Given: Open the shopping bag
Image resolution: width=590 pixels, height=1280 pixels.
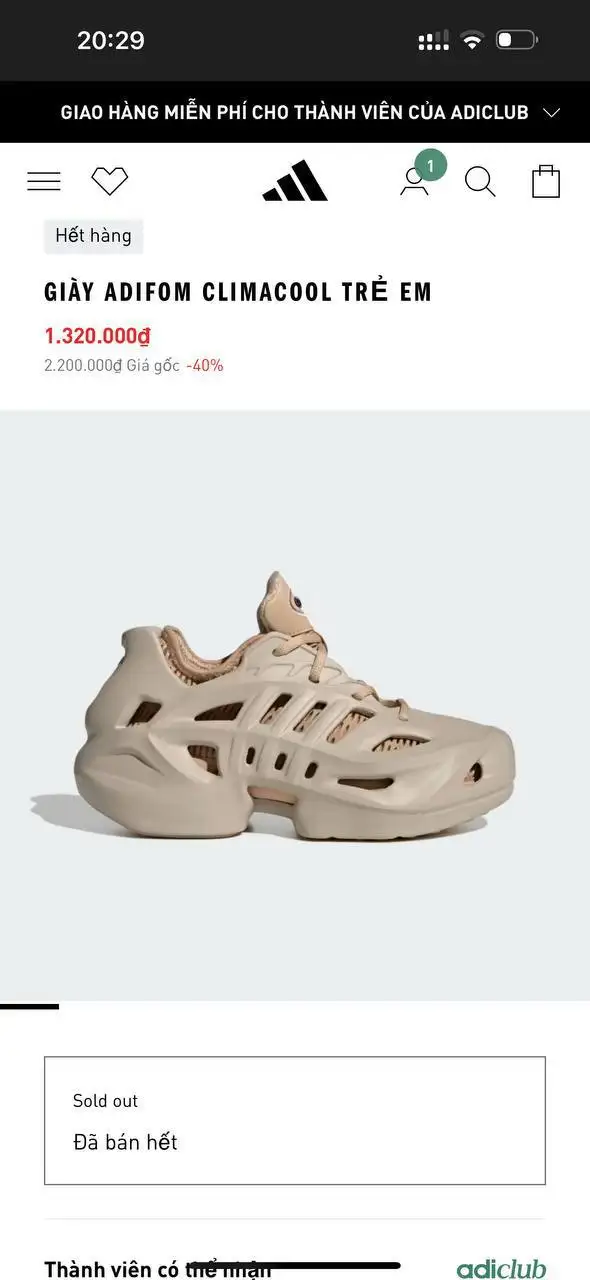Looking at the screenshot, I should tap(546, 181).
